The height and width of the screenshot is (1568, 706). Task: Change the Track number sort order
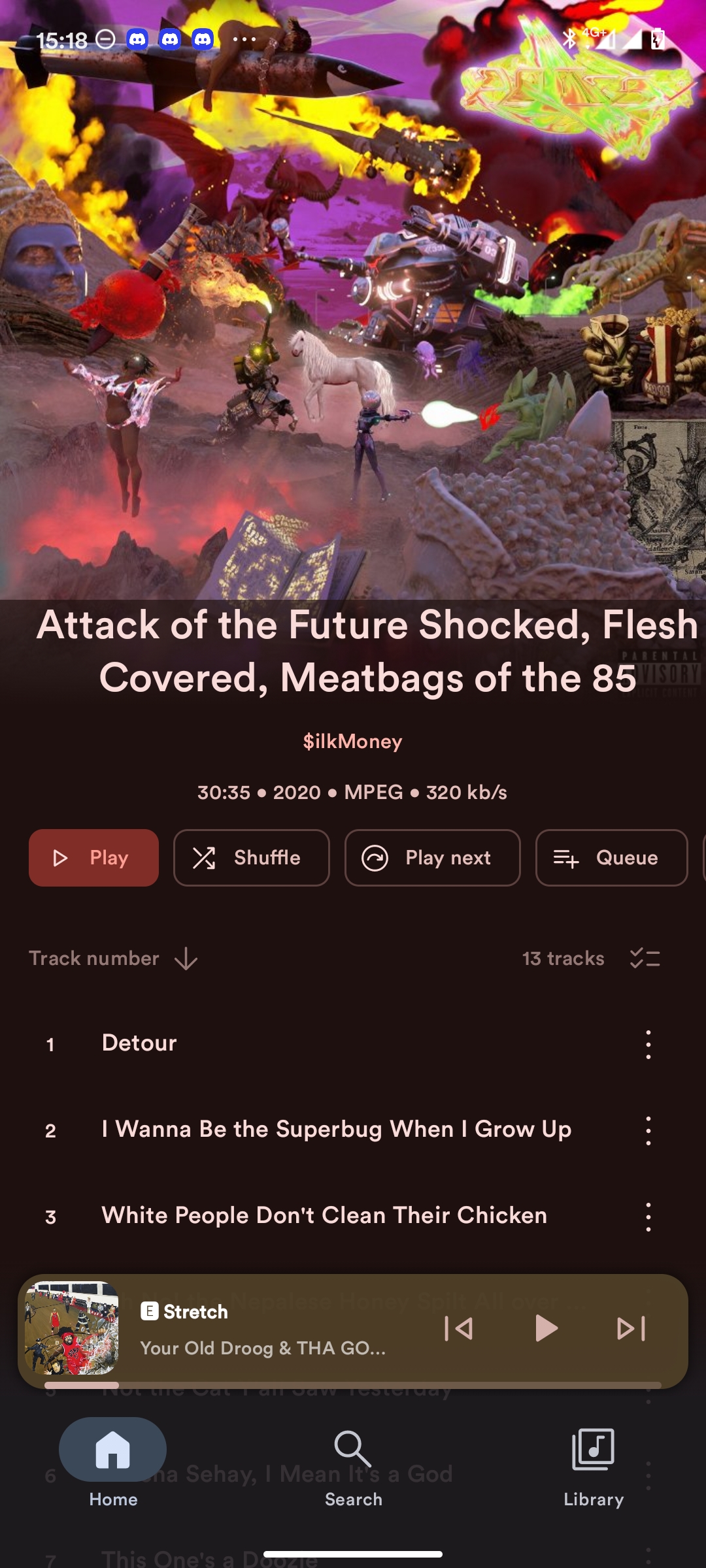point(113,958)
